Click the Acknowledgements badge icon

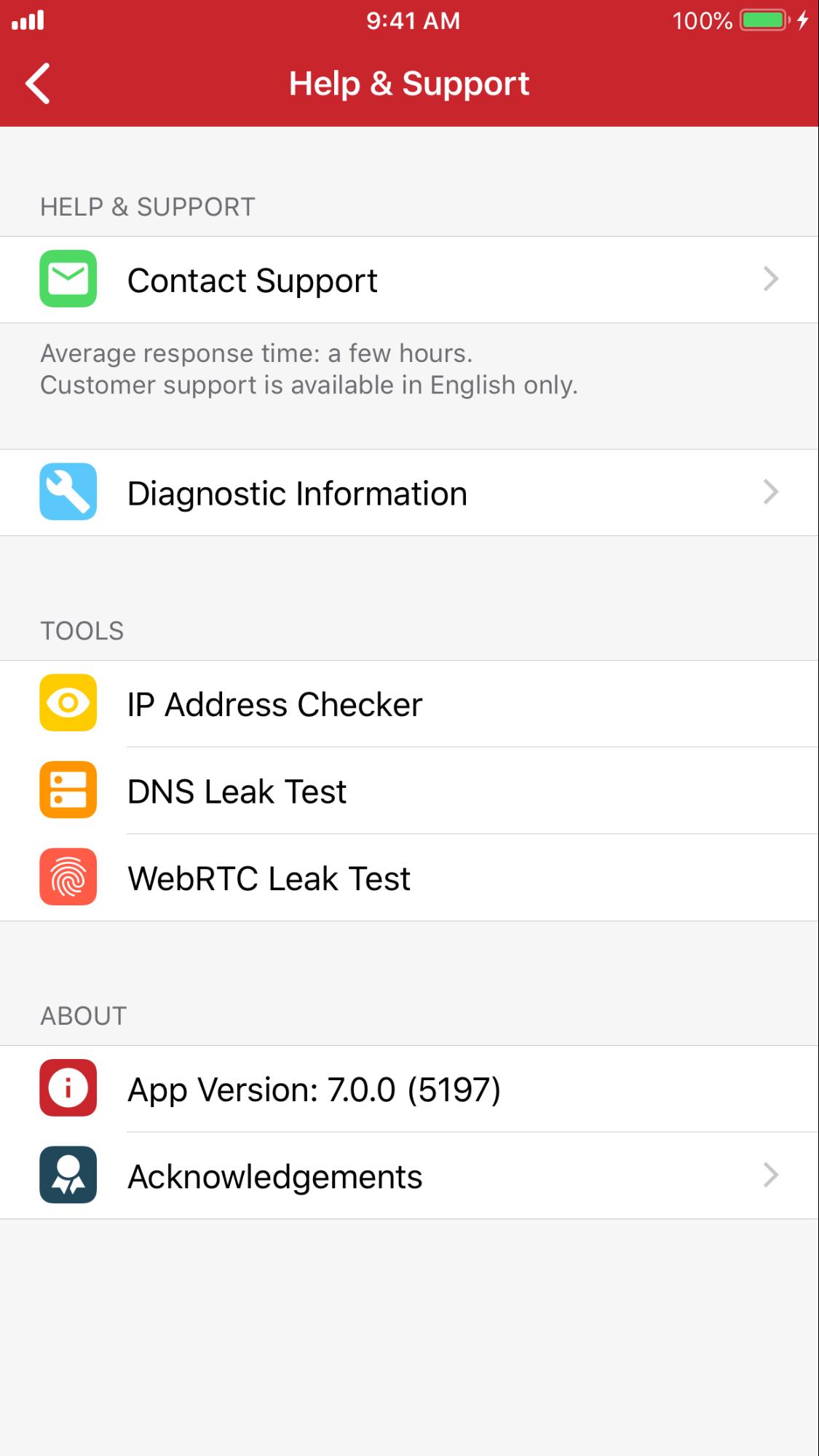(67, 1174)
